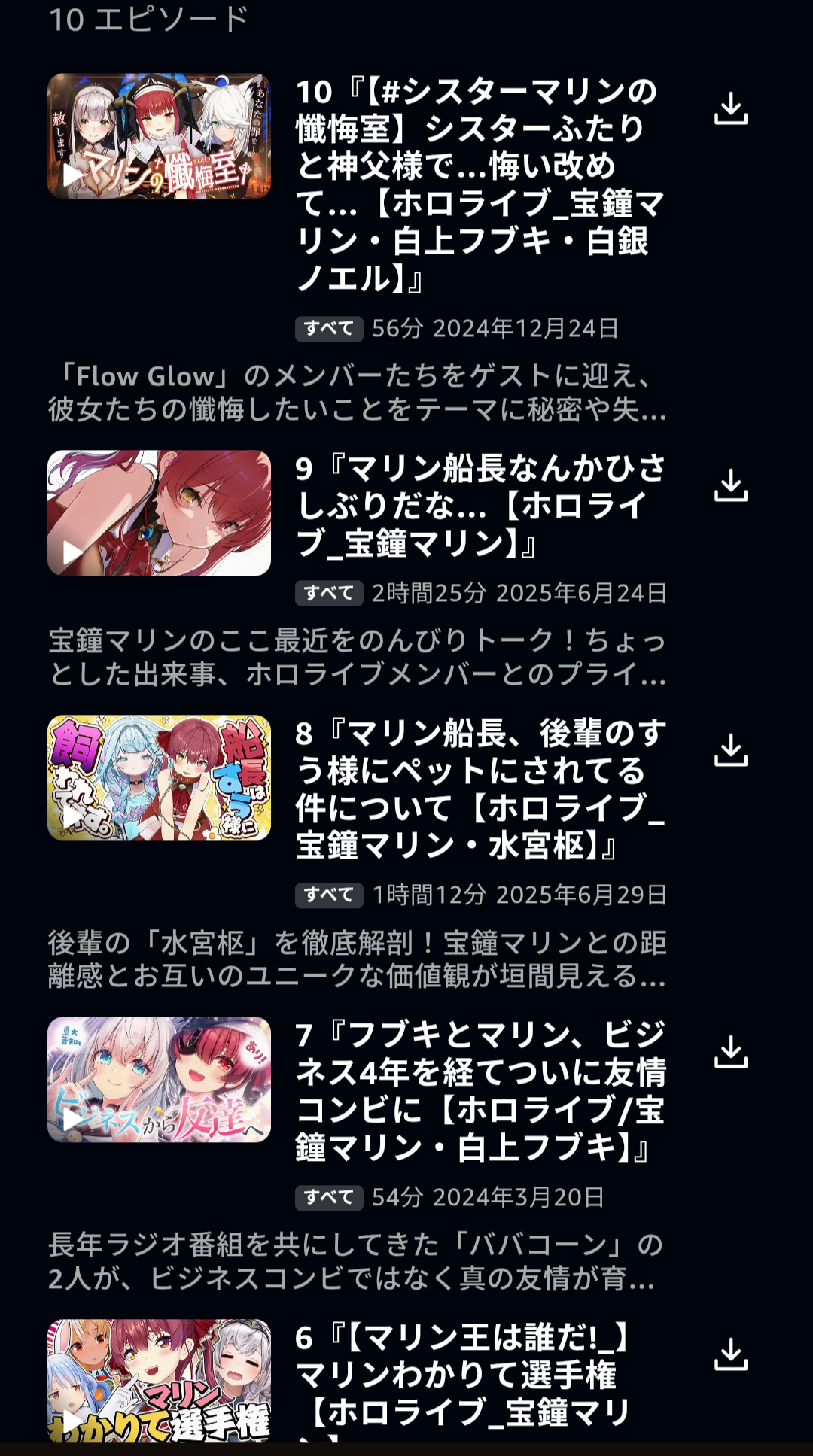Download episode 8 with 水宮枢
813x1456 pixels.
[x=730, y=751]
